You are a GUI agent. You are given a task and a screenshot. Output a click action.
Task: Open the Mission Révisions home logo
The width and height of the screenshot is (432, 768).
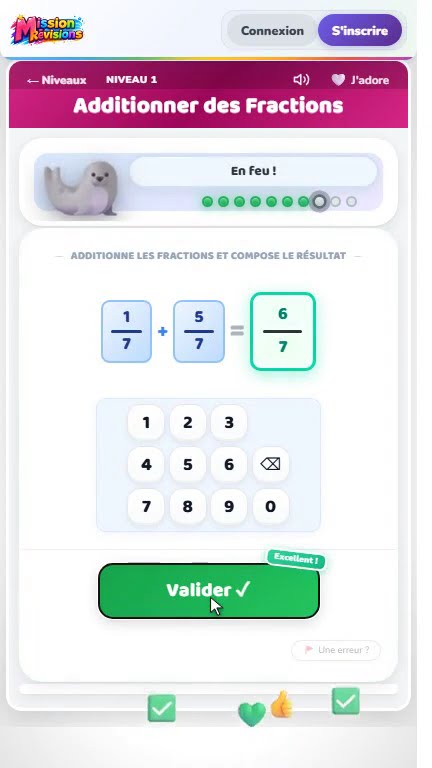48,29
